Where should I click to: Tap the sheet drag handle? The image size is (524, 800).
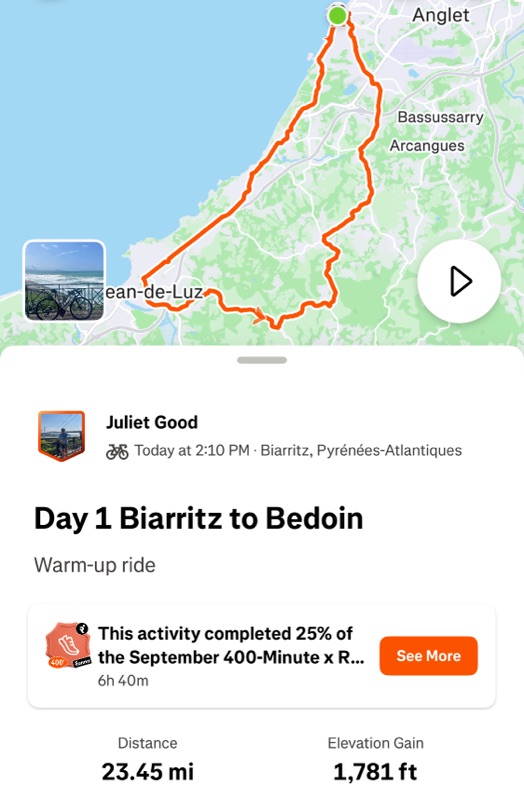point(262,360)
